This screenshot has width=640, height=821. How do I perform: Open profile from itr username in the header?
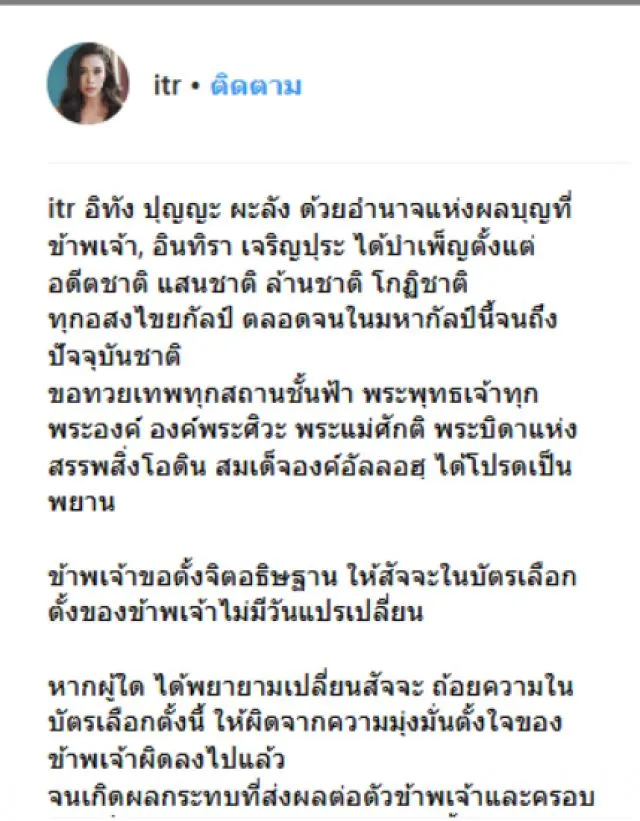tap(167, 86)
